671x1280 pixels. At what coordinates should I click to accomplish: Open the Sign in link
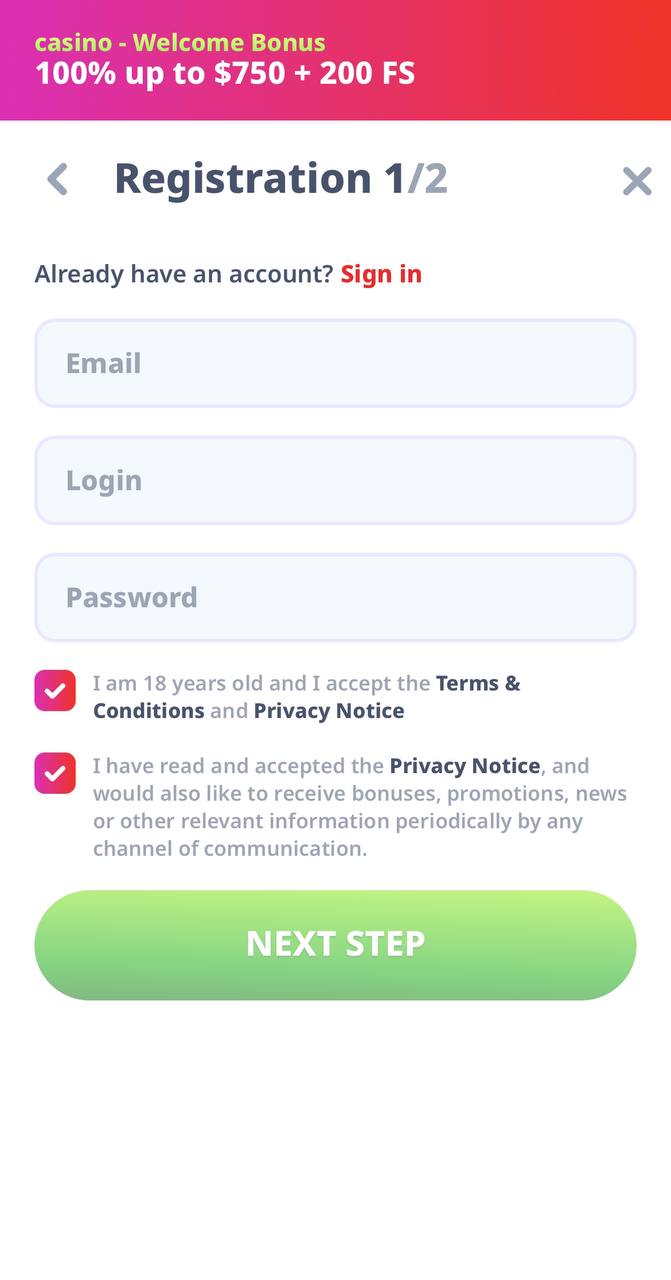[x=381, y=274]
